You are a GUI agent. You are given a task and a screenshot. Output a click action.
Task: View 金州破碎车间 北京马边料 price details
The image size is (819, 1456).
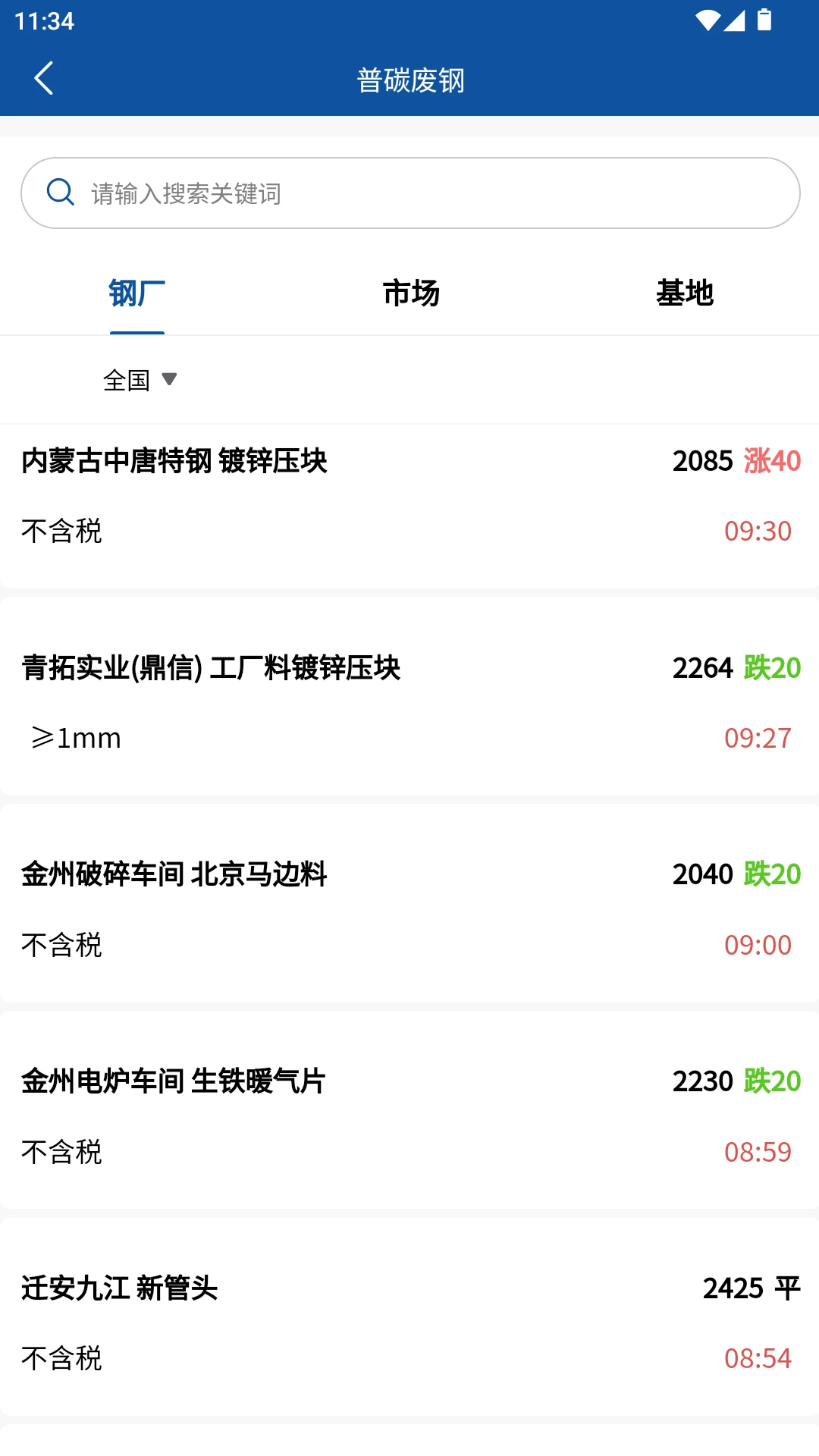(x=409, y=908)
